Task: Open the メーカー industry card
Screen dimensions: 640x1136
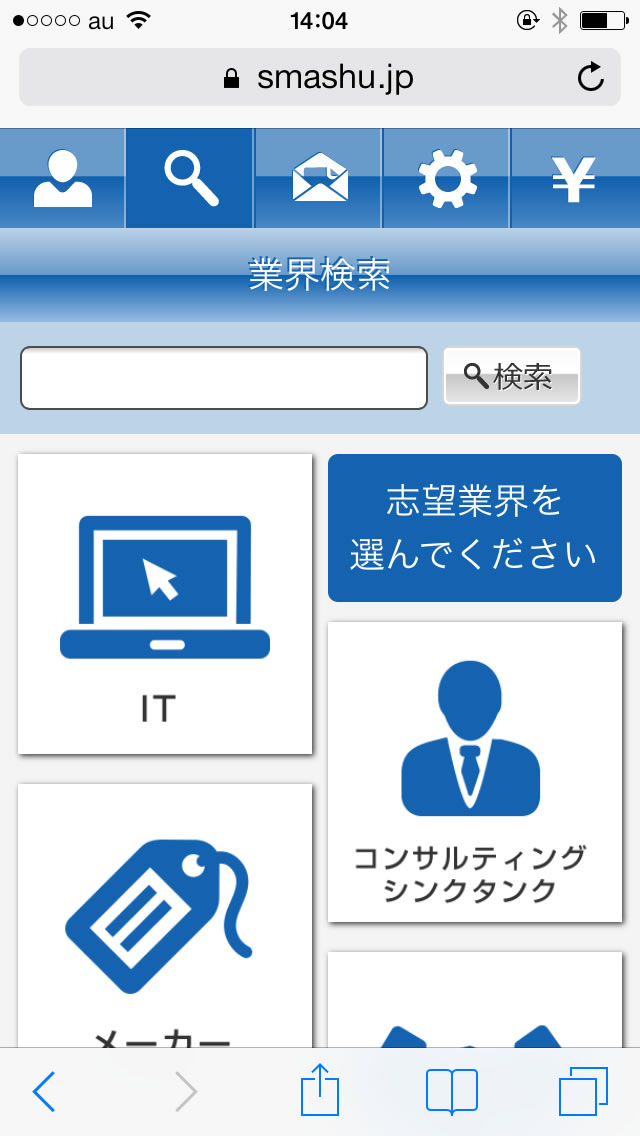Action: (165, 916)
